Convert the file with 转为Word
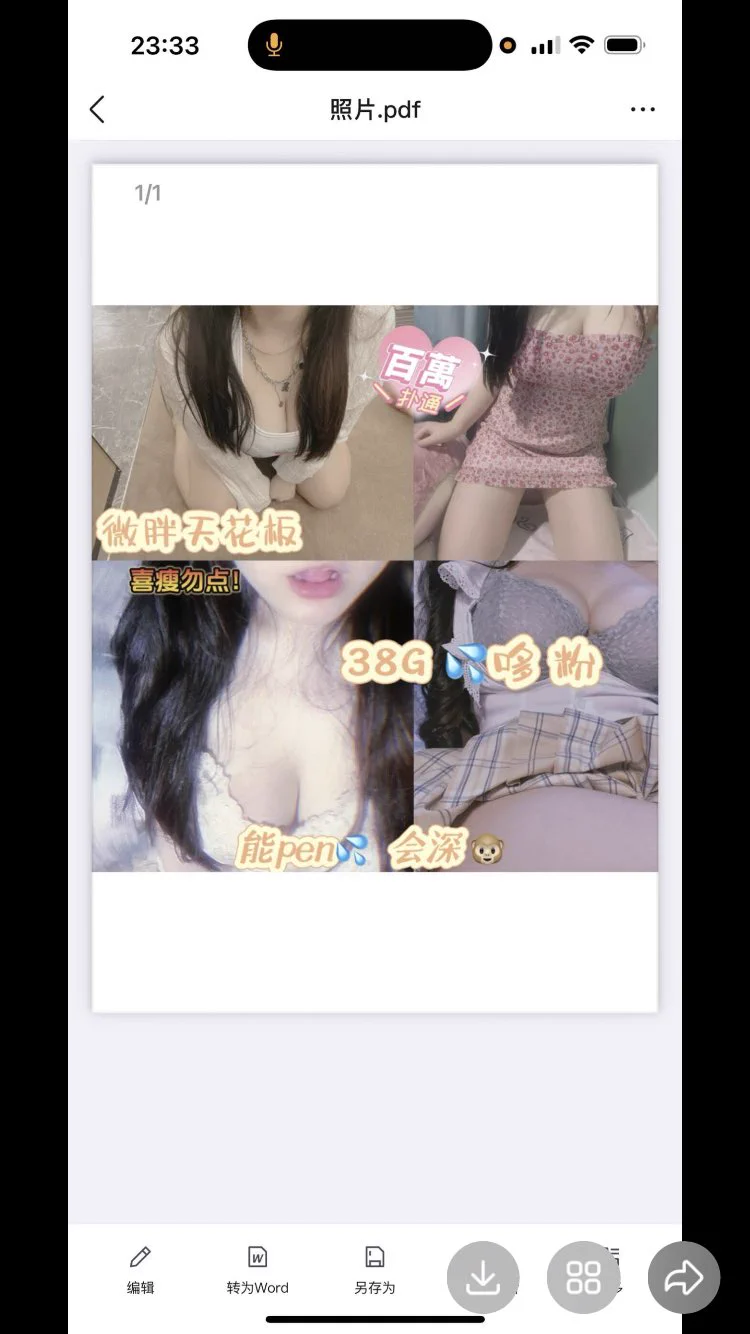The height and width of the screenshot is (1334, 750). tap(258, 1270)
